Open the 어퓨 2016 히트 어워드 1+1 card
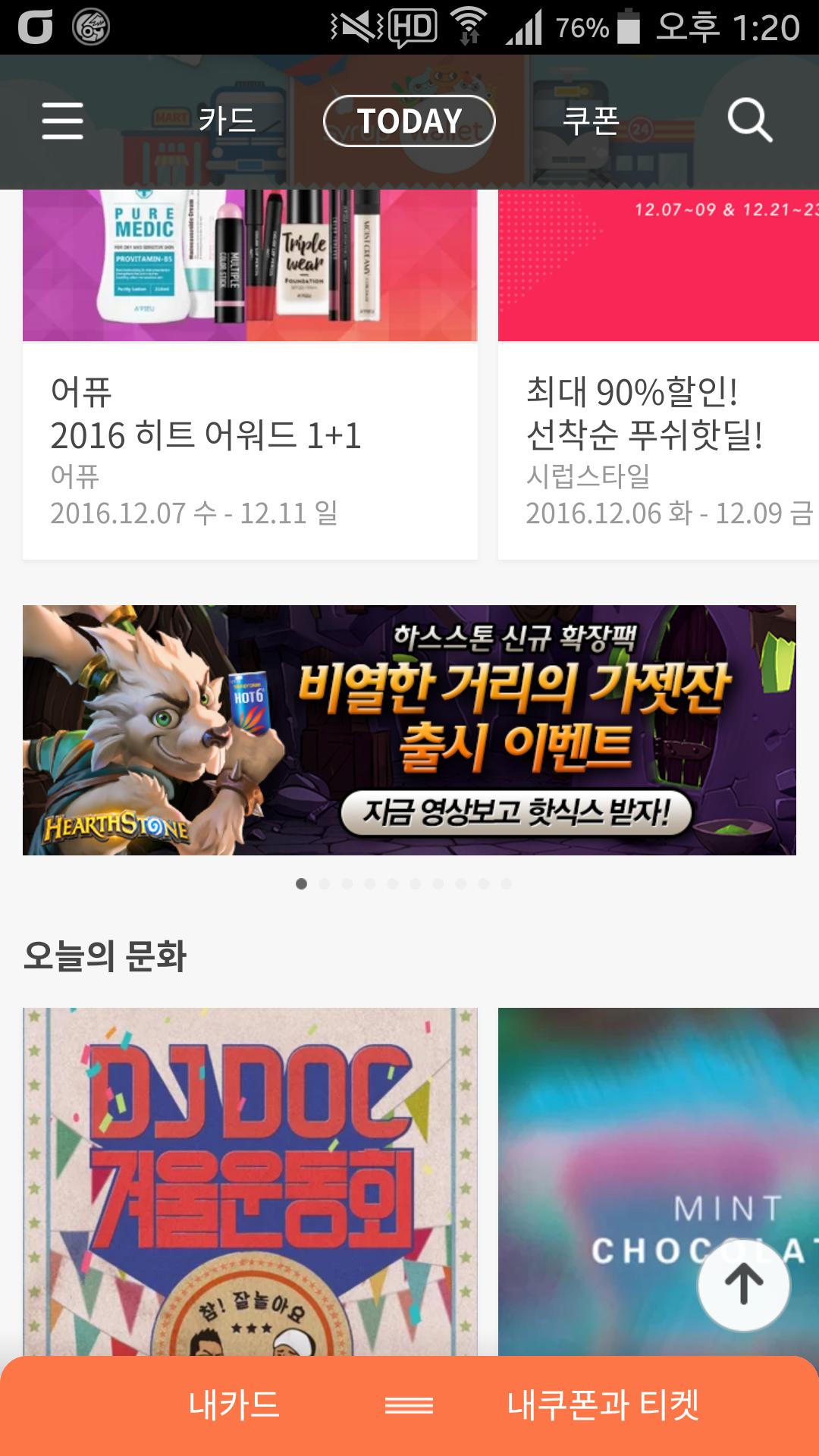The height and width of the screenshot is (1456, 819). tap(250, 375)
